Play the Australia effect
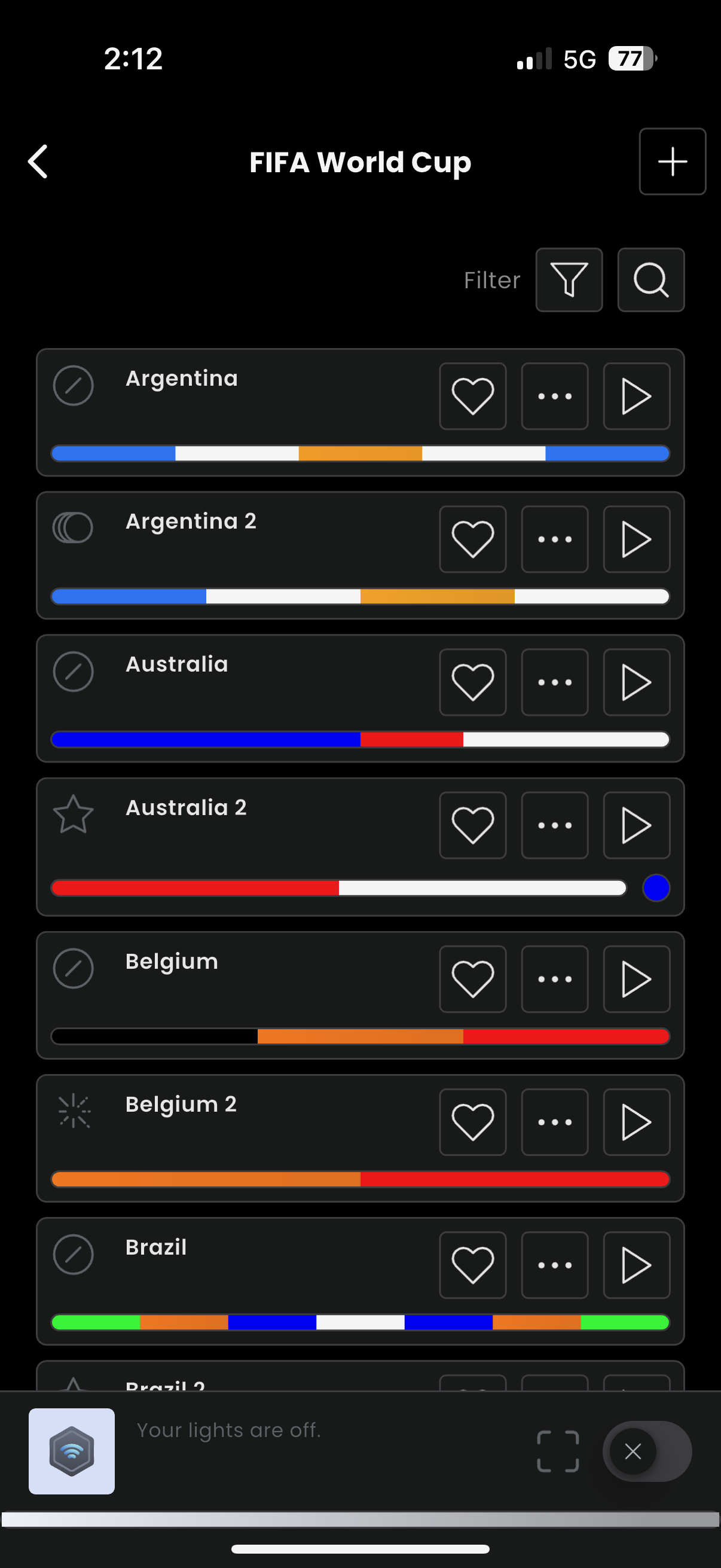Screen dimensions: 721x1568 [636, 682]
